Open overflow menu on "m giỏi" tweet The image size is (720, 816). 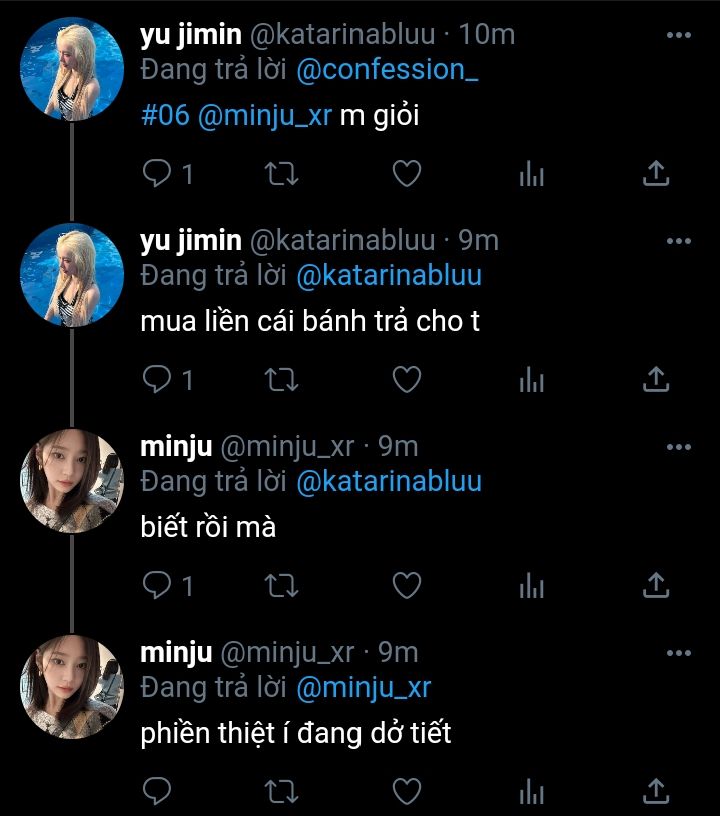point(679,35)
